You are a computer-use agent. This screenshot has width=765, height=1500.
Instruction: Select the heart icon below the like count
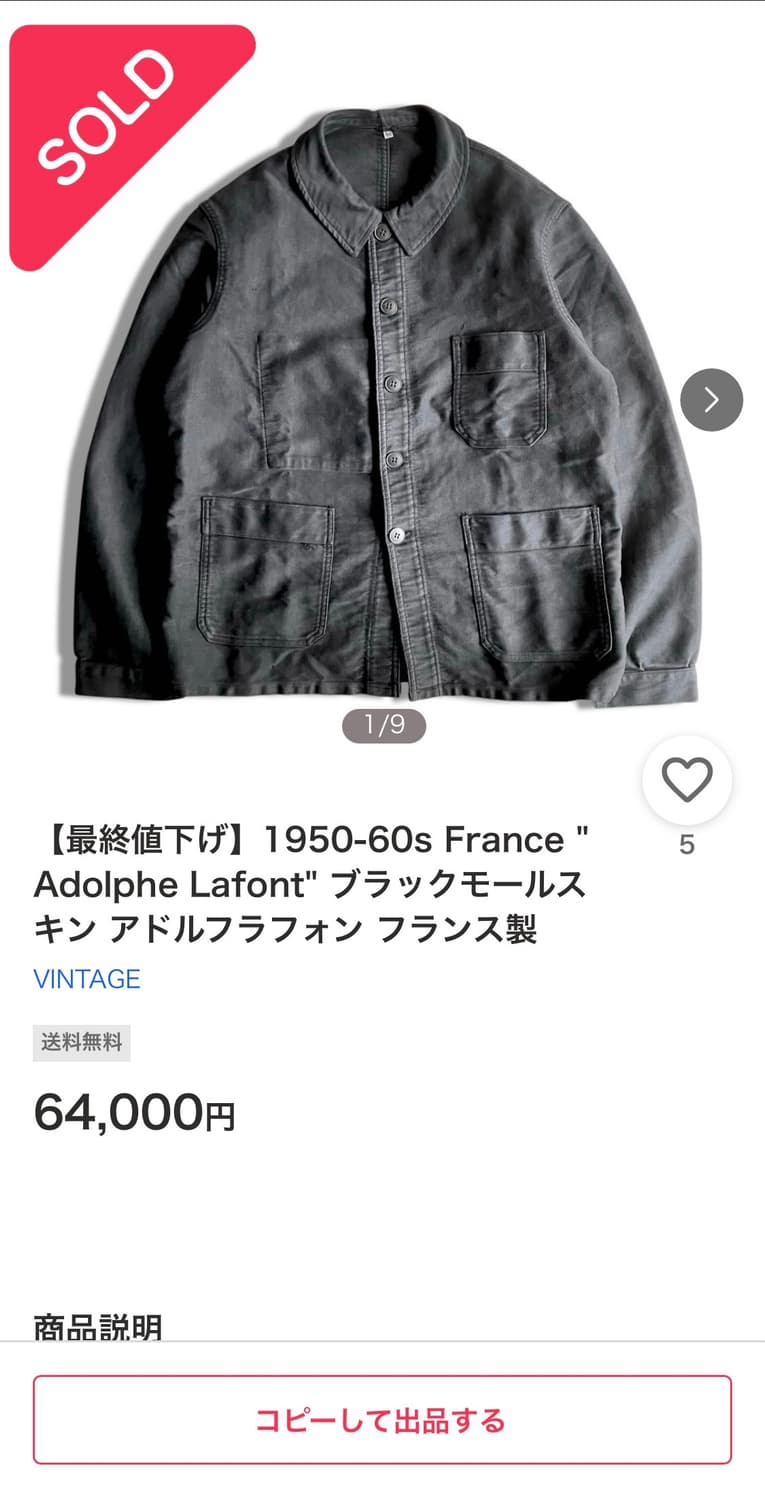pos(687,779)
